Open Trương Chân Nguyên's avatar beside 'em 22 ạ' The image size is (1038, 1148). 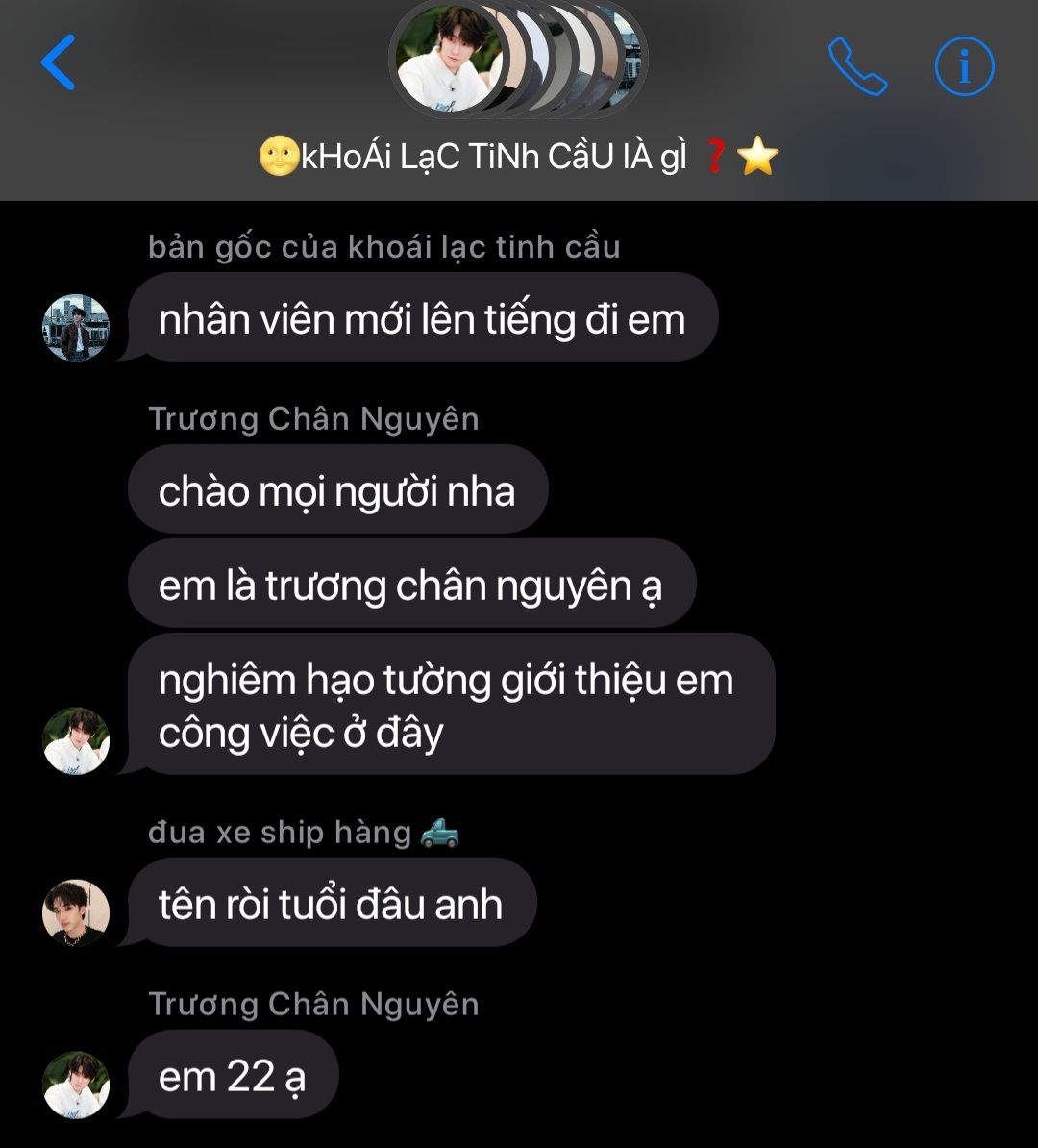coord(76,1085)
